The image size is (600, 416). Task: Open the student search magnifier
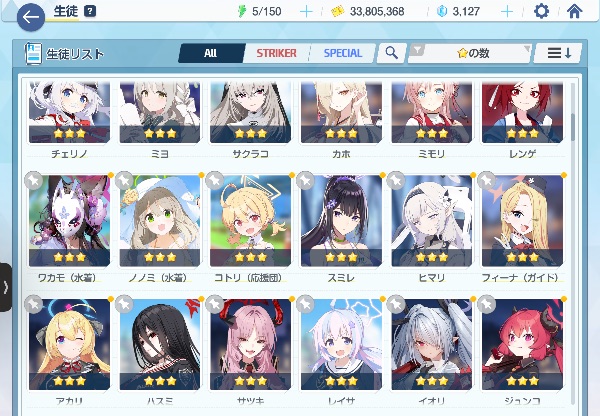click(x=391, y=53)
